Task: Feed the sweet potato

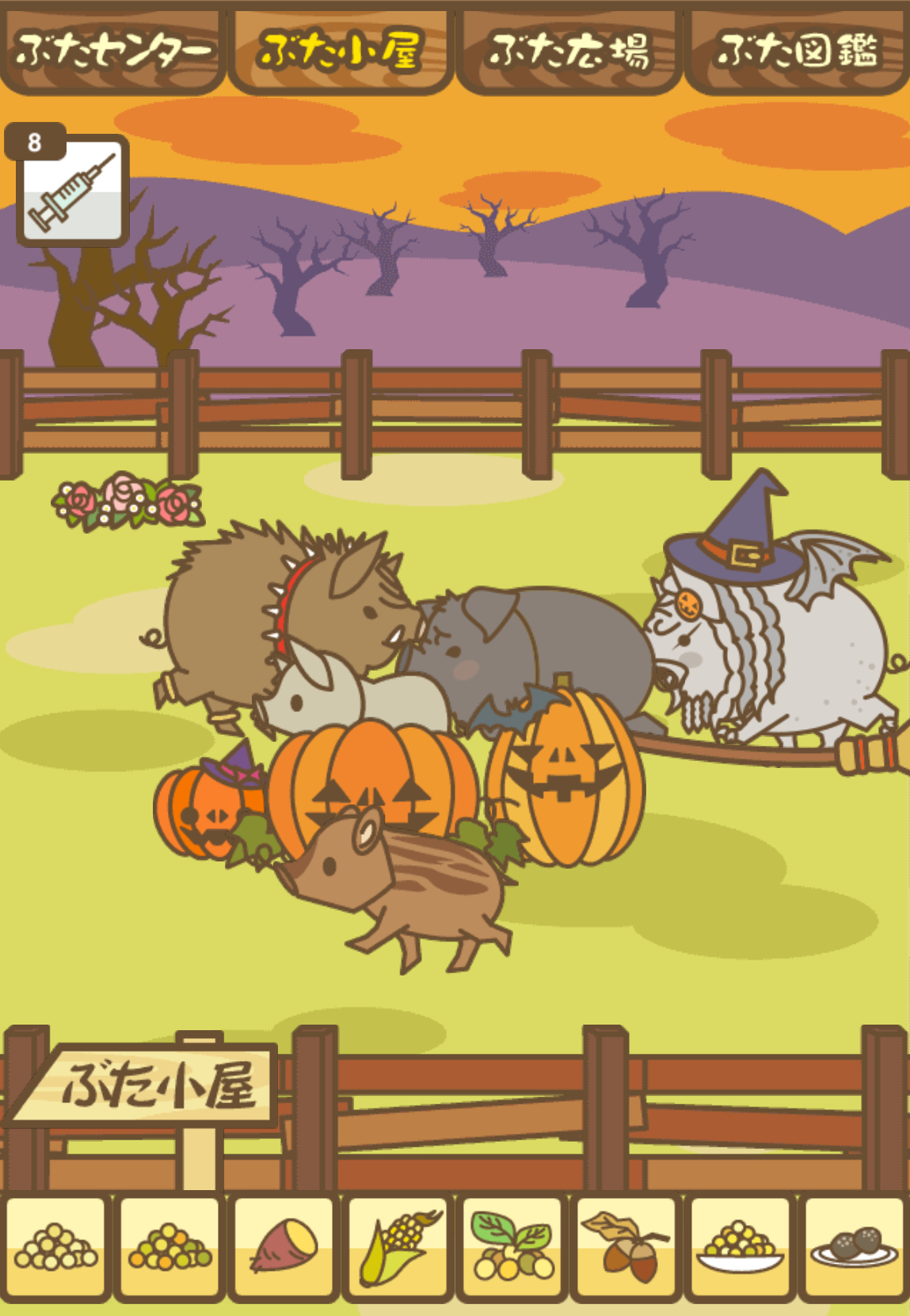Action: [x=284, y=1249]
